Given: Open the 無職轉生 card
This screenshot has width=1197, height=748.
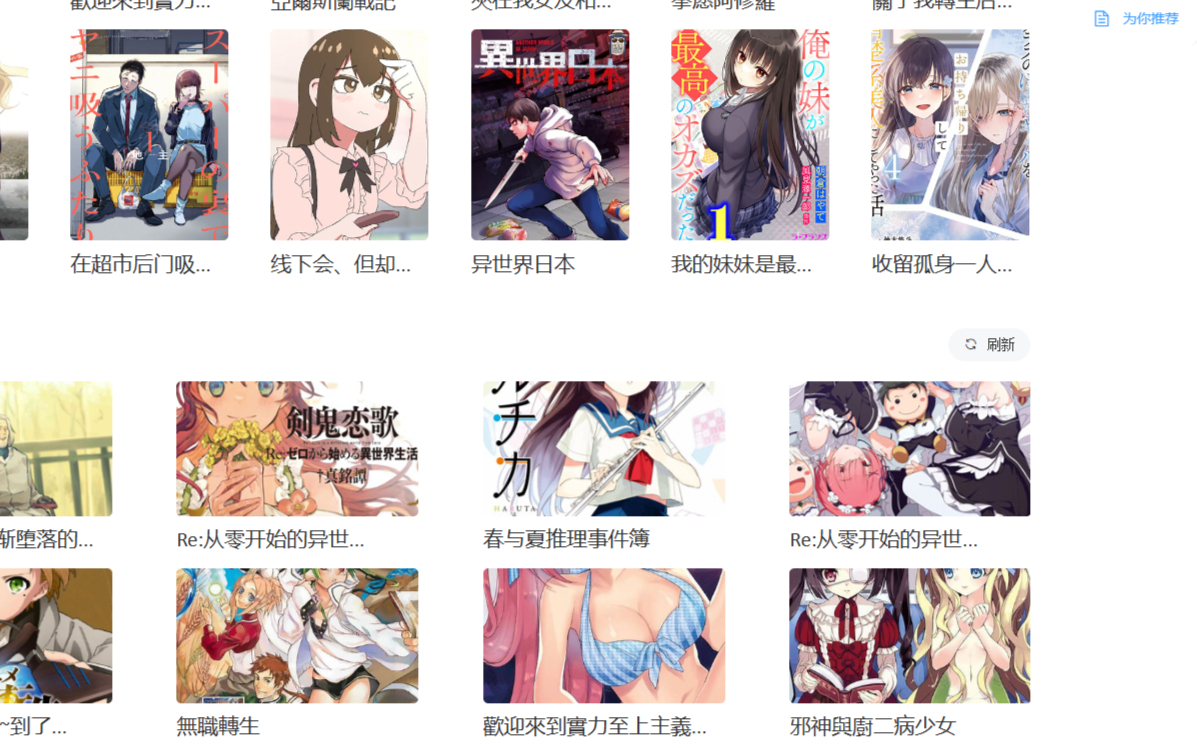Looking at the screenshot, I should [297, 636].
